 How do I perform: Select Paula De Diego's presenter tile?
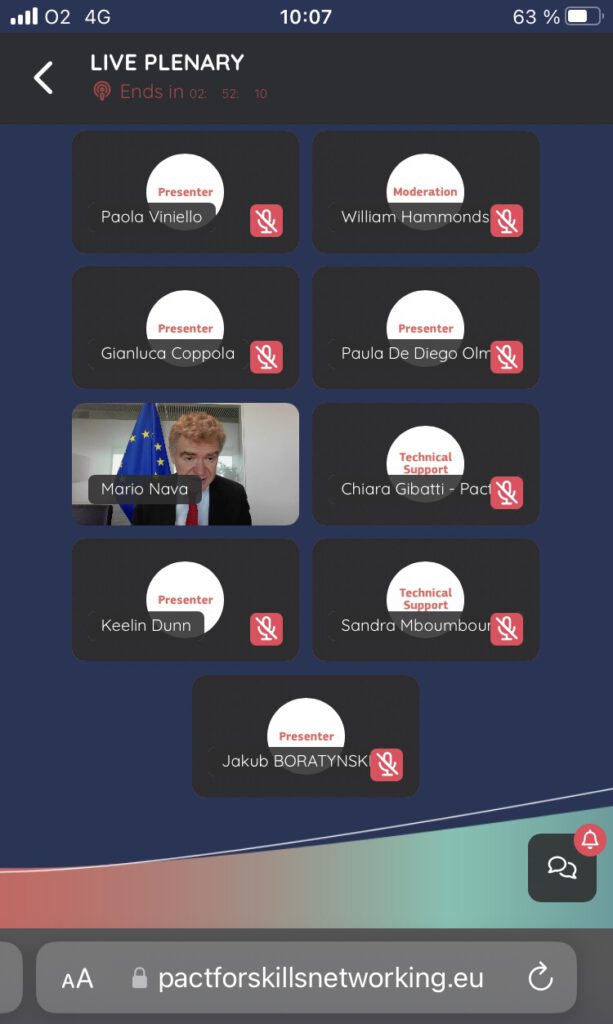[426, 327]
